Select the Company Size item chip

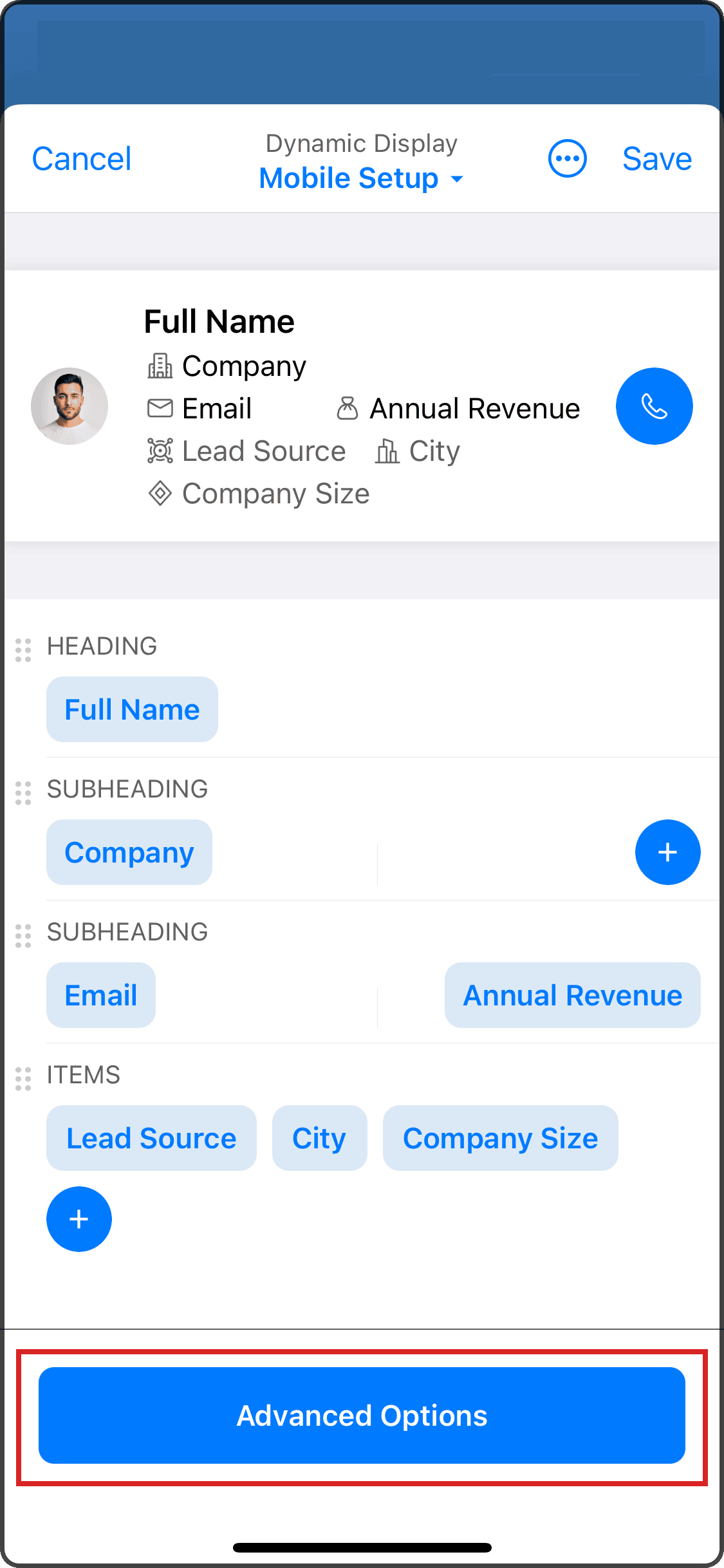[x=500, y=1138]
